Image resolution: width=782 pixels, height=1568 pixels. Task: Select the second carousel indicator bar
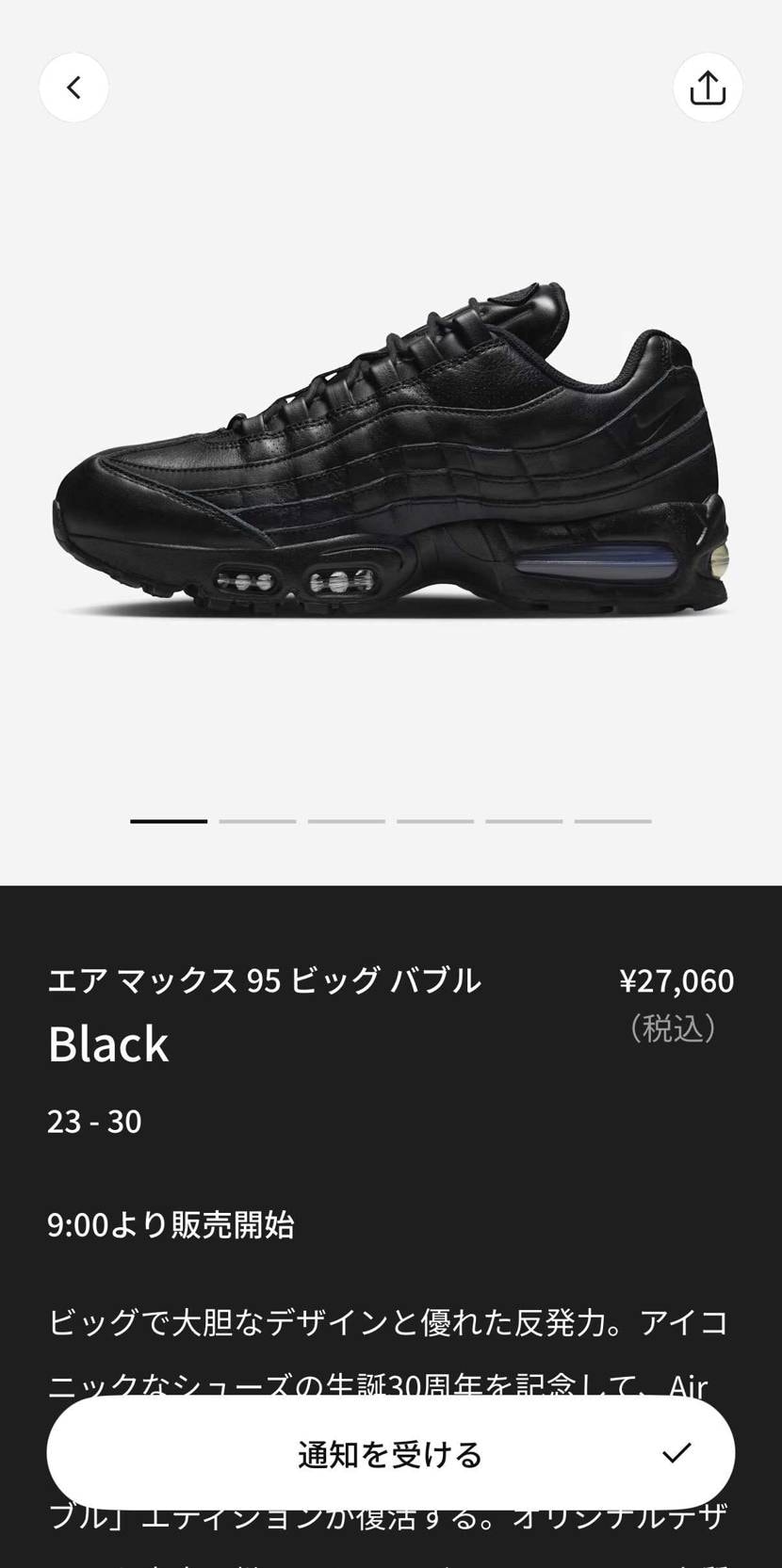(x=256, y=820)
